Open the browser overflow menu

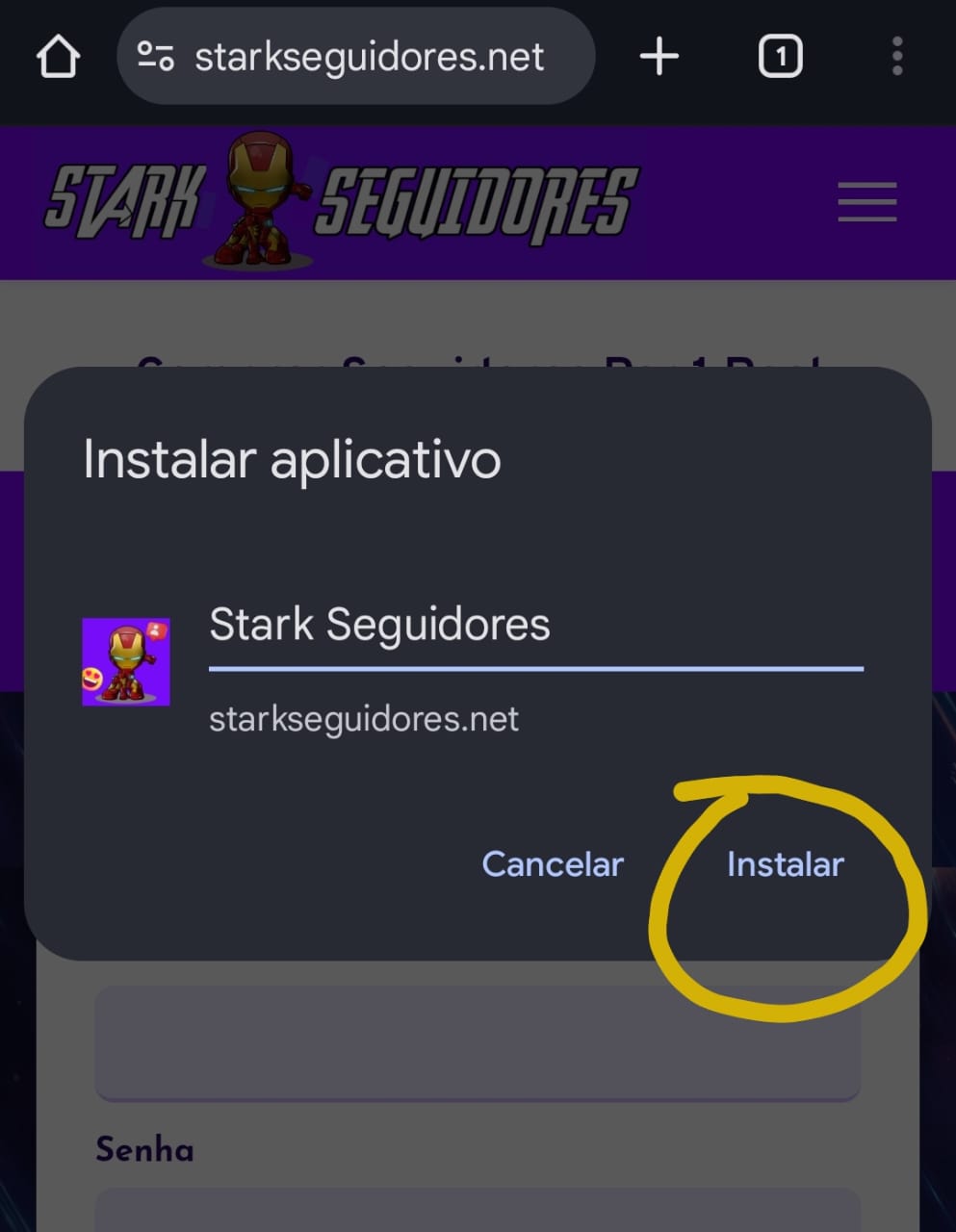[x=897, y=57]
